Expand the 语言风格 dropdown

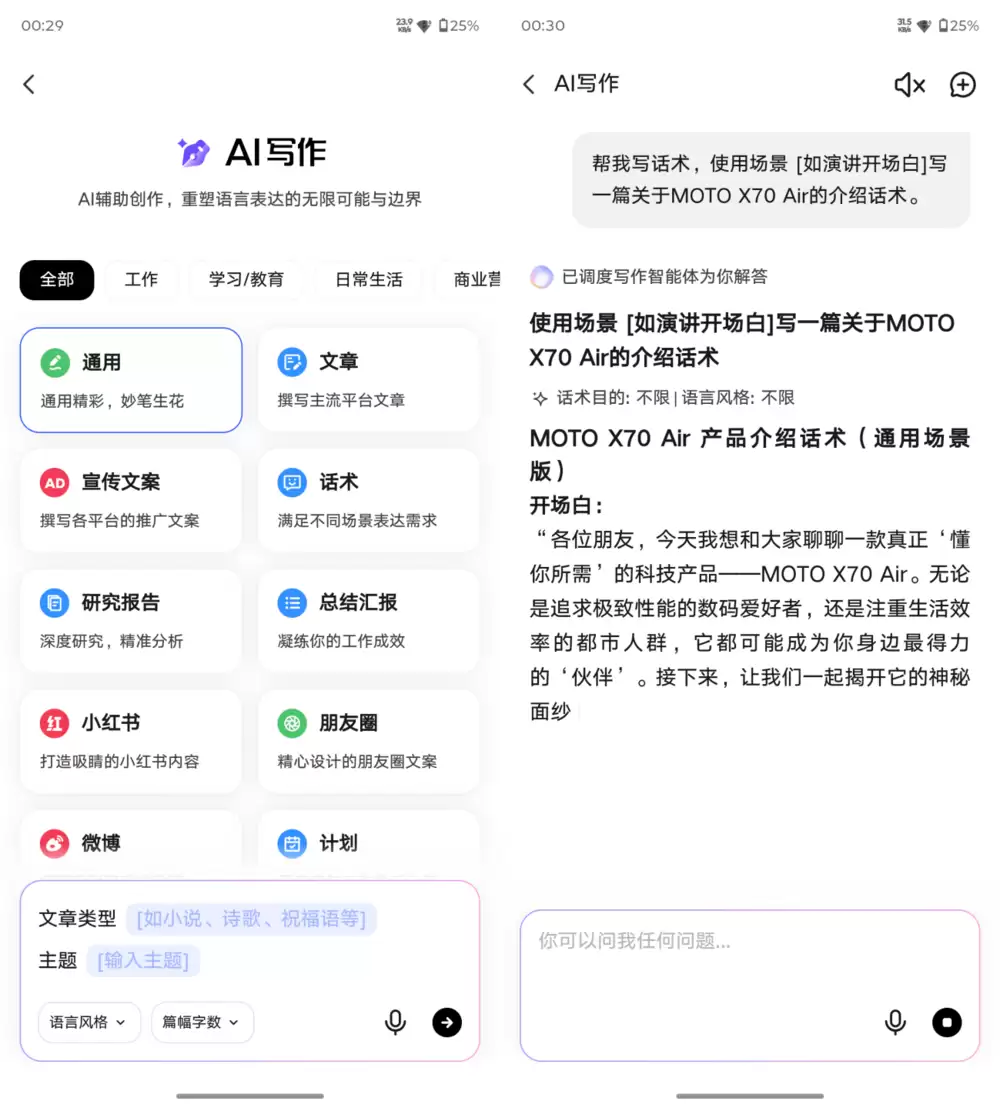click(x=89, y=1022)
